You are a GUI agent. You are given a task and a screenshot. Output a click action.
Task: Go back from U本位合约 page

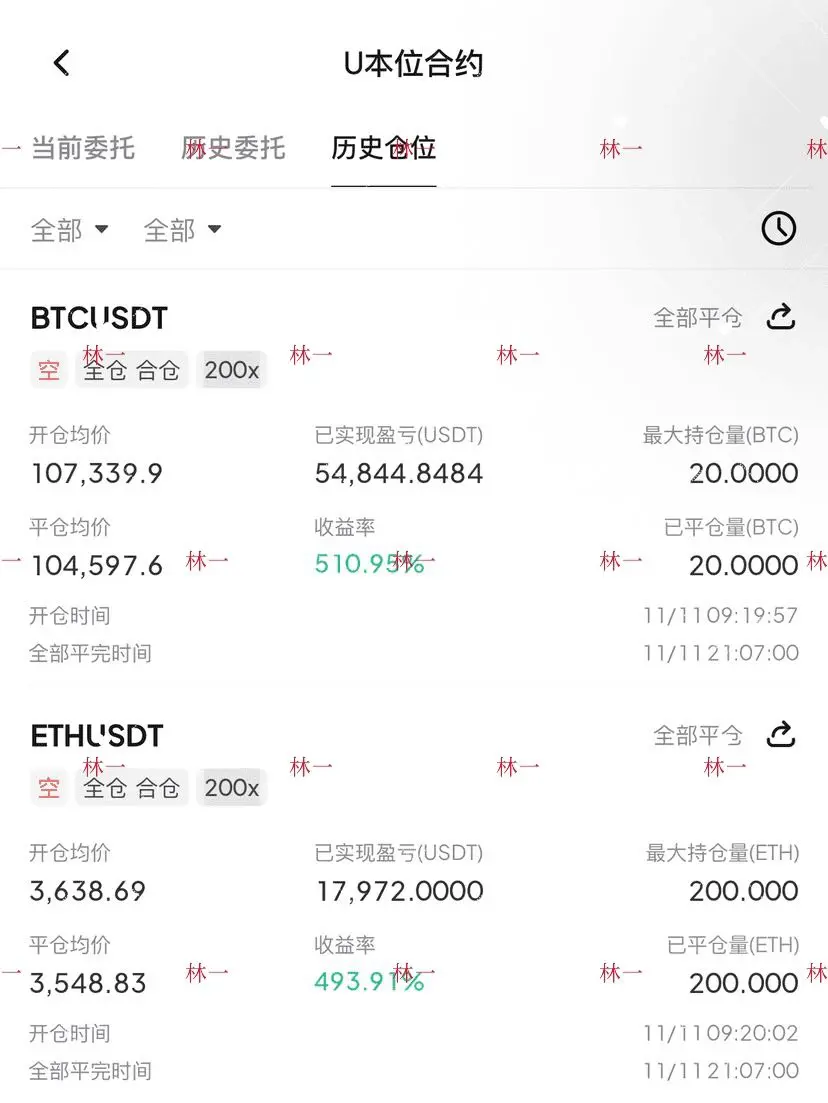[62, 64]
